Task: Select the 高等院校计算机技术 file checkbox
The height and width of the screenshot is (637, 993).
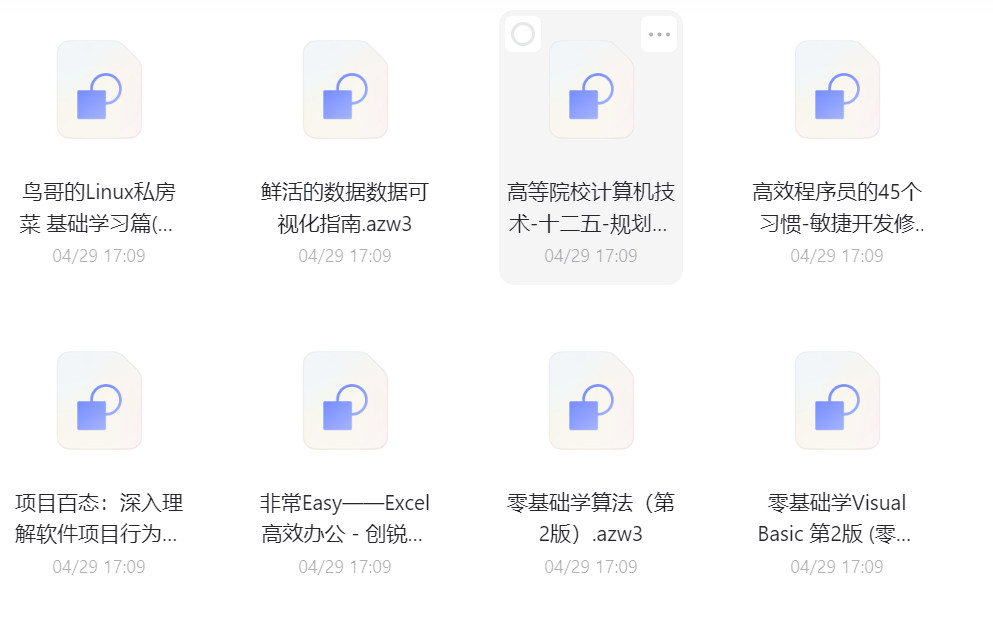Action: [523, 35]
